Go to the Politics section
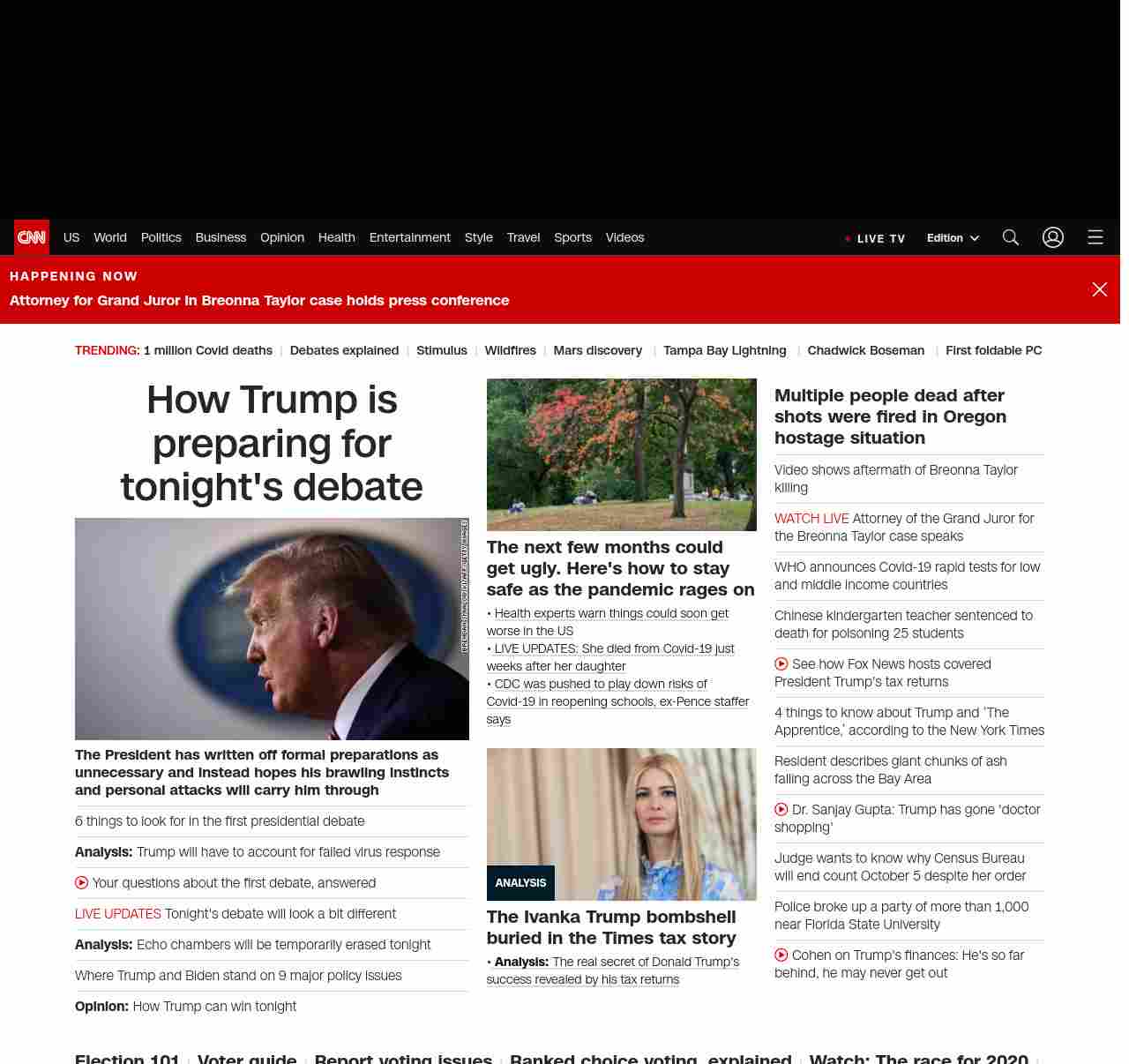Image resolution: width=1129 pixels, height=1064 pixels. tap(161, 237)
